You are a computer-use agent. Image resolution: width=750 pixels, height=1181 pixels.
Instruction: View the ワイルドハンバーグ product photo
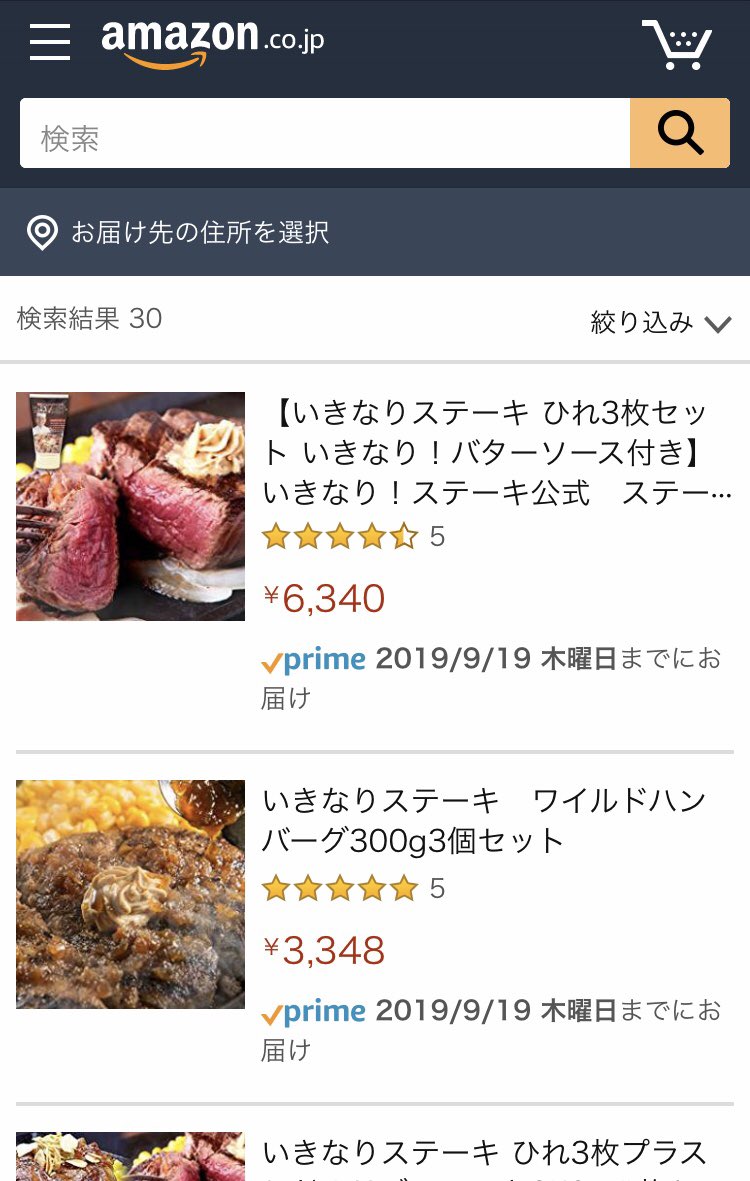coord(131,894)
